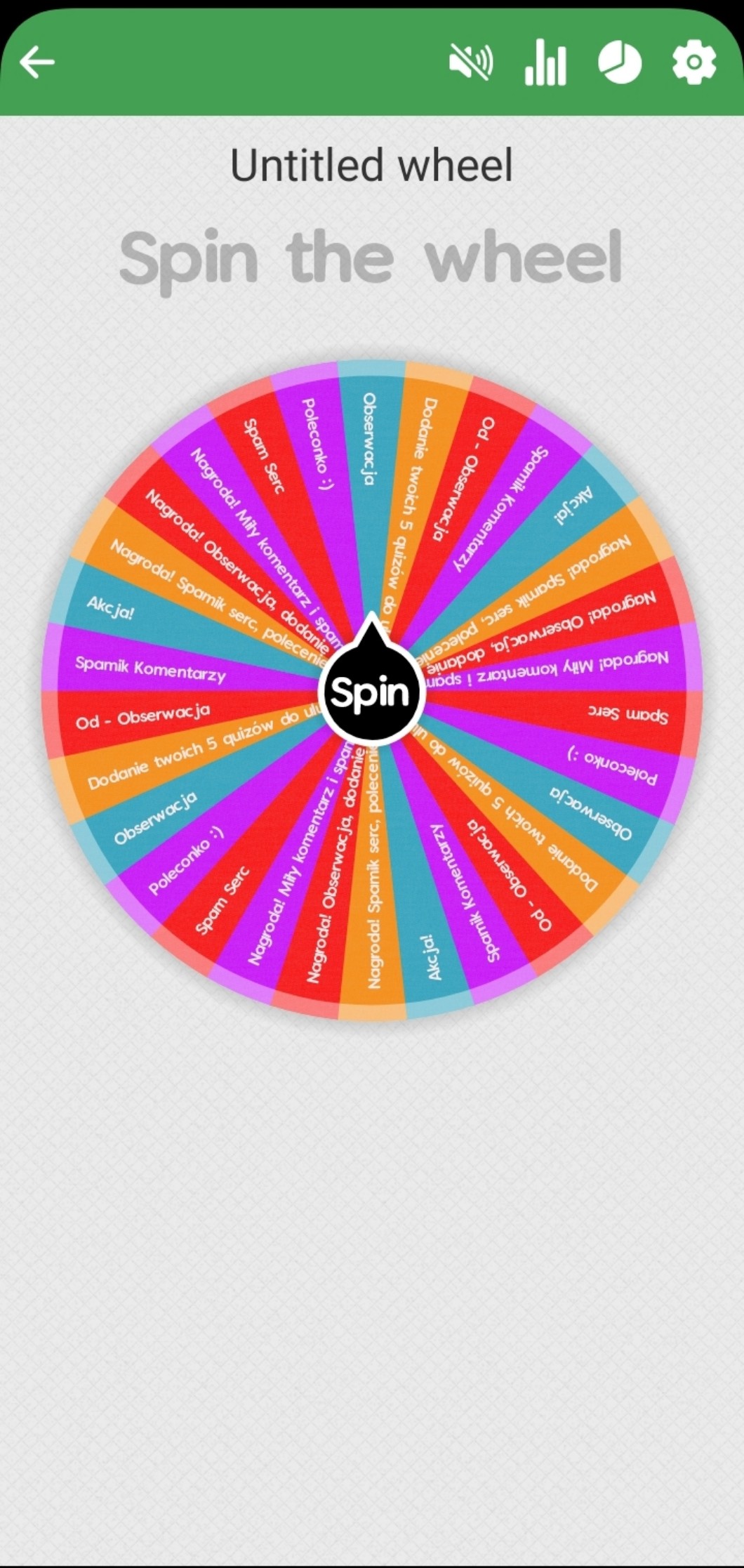Tap the Spin button on the wheel

point(371,692)
